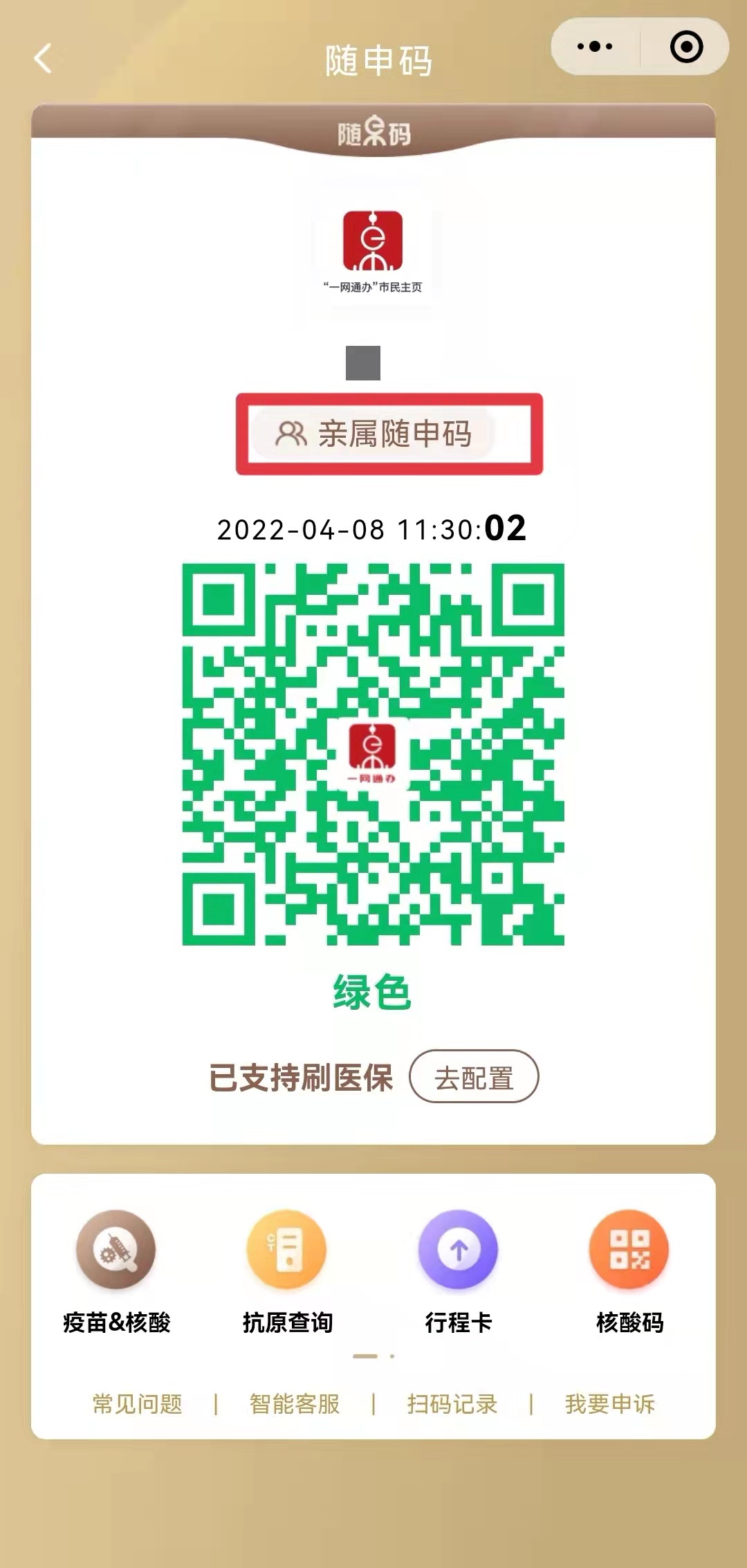The image size is (747, 1568).
Task: Contact 智能客服 support
Action: click(295, 1403)
